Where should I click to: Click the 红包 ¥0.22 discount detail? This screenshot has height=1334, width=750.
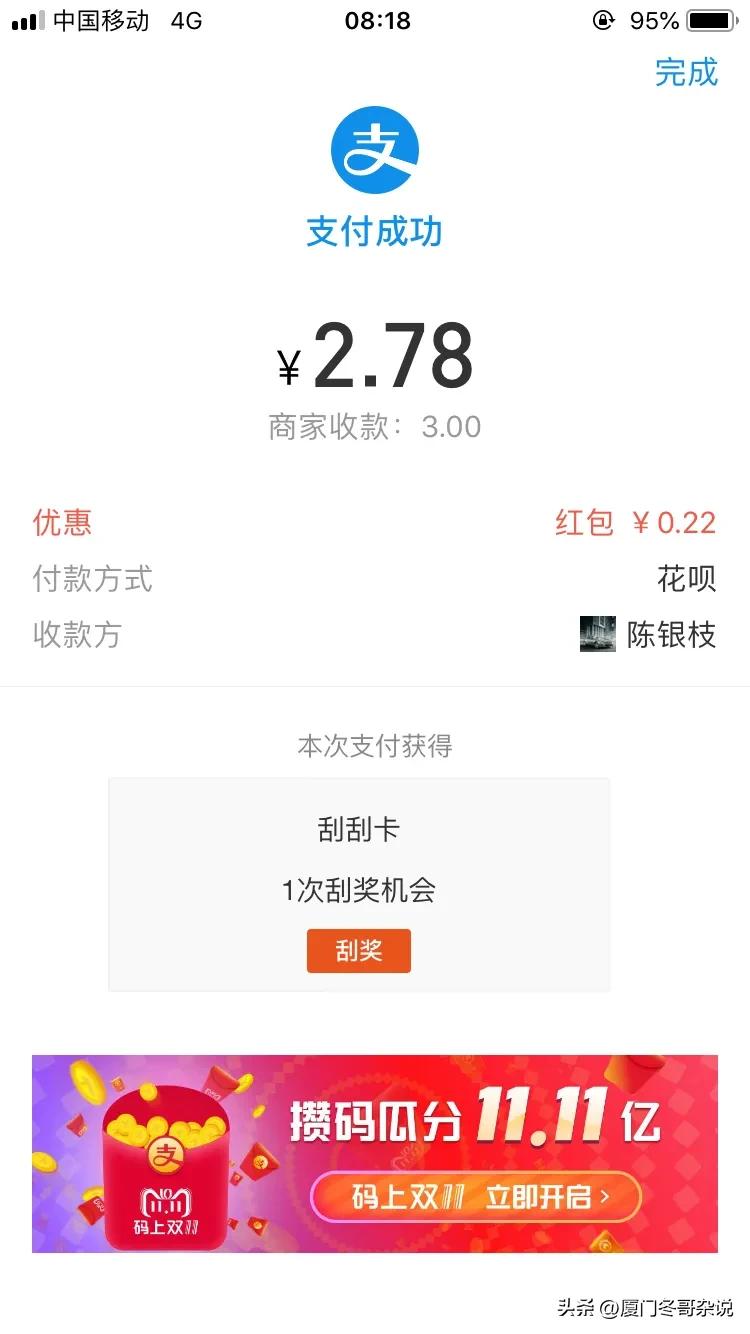pos(637,522)
